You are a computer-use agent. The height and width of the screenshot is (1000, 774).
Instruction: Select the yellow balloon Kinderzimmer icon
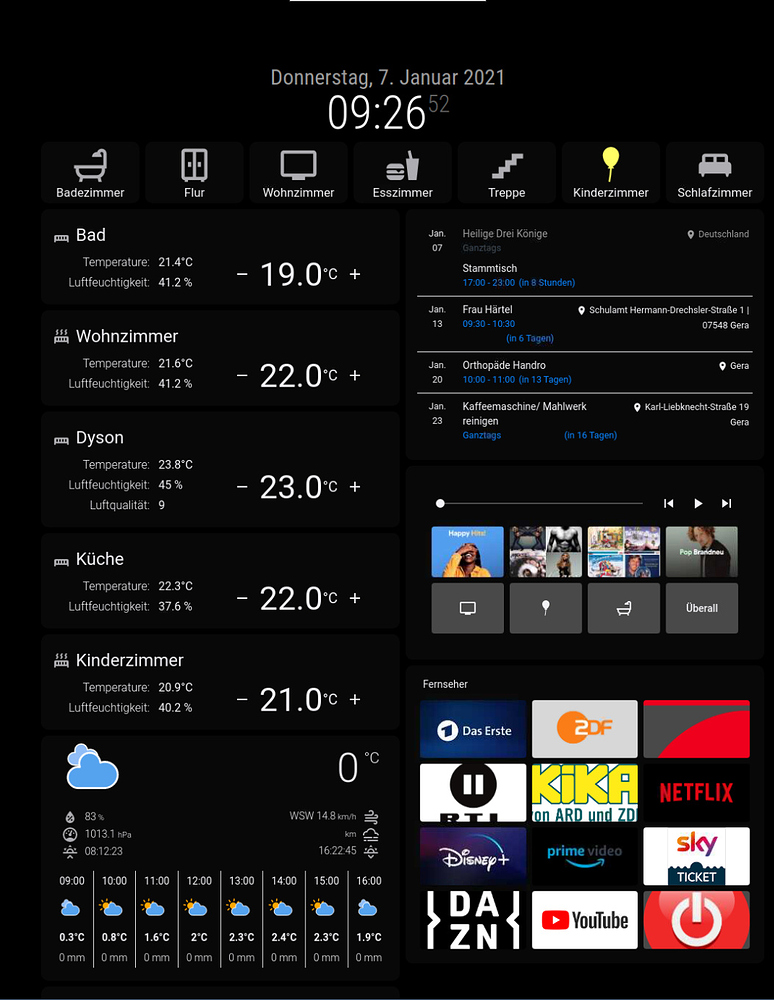coord(610,165)
